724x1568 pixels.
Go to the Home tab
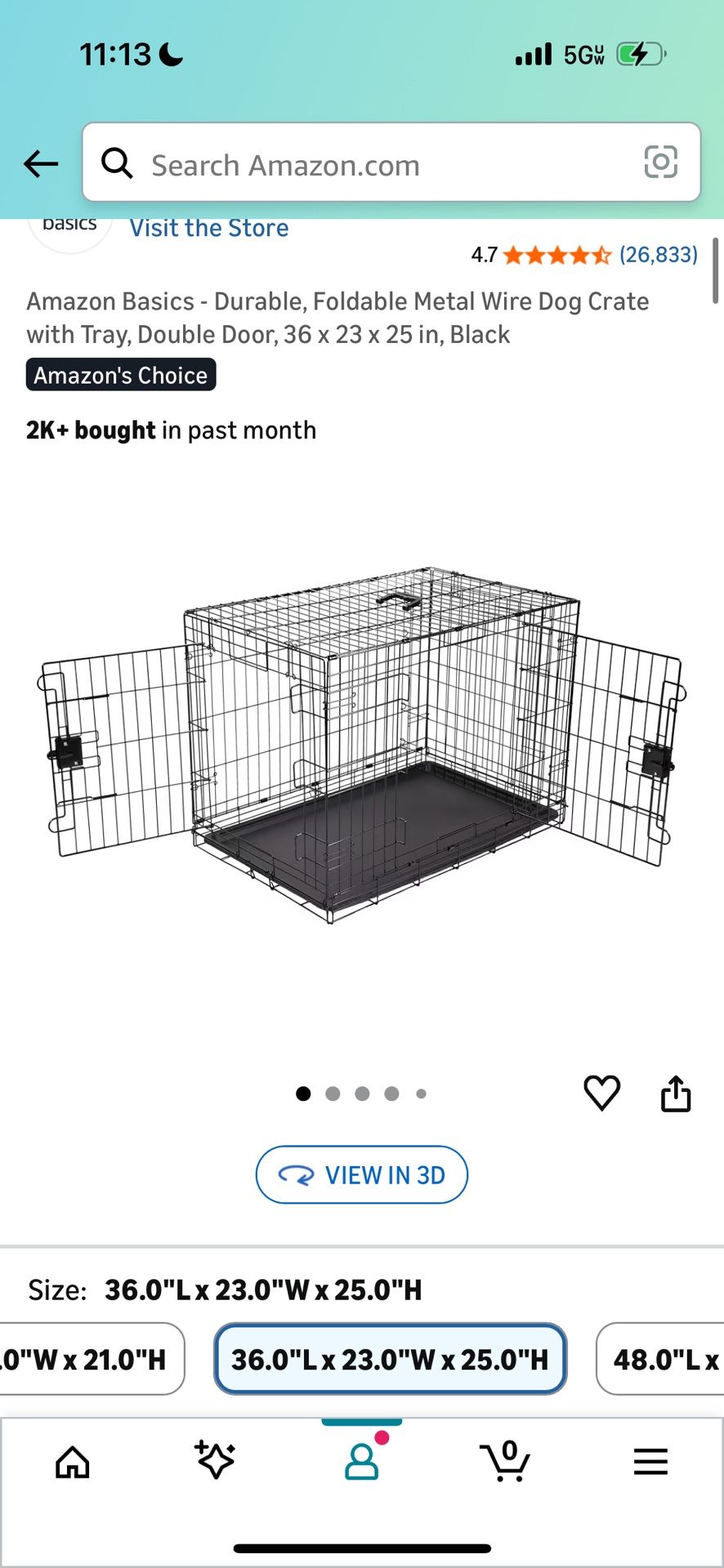tap(73, 1462)
